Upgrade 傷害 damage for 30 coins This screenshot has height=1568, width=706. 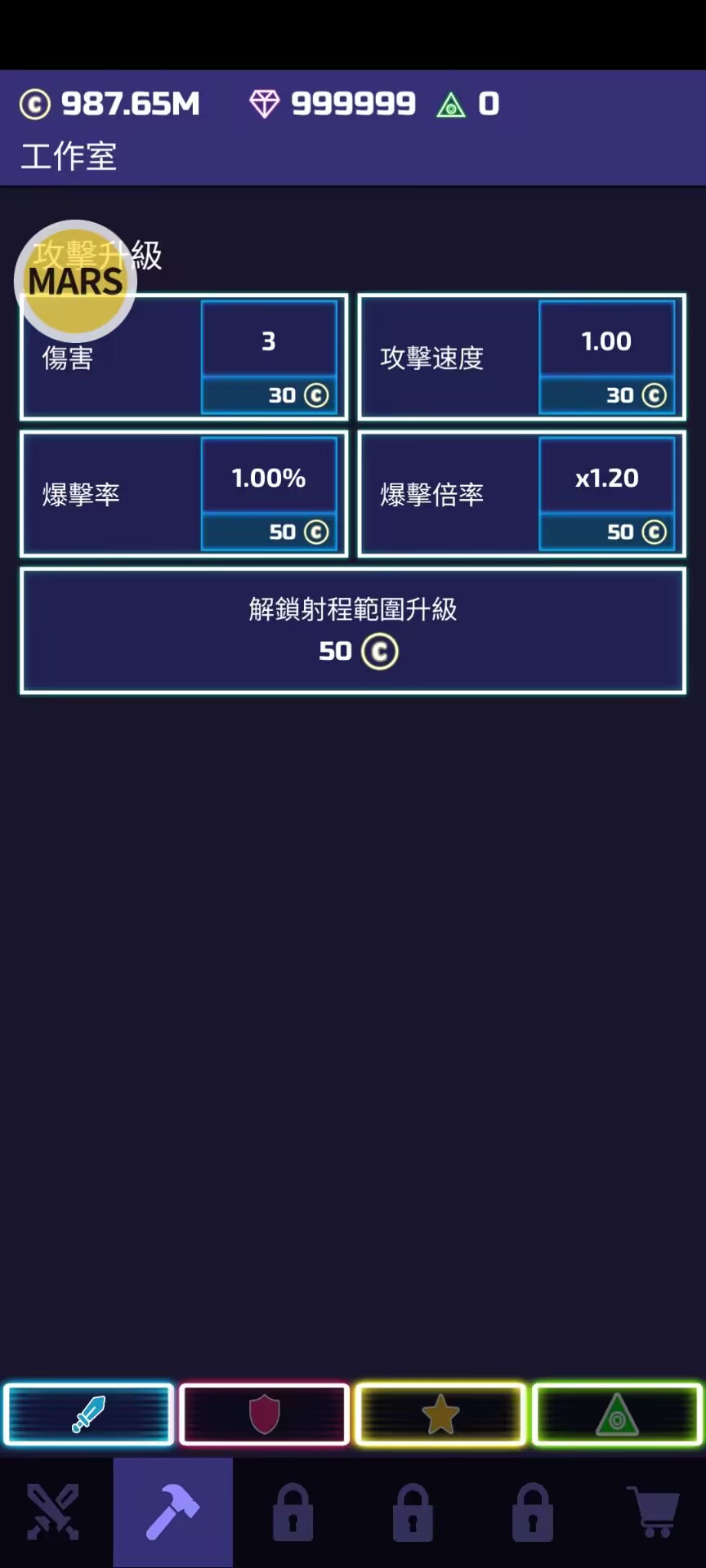(269, 358)
